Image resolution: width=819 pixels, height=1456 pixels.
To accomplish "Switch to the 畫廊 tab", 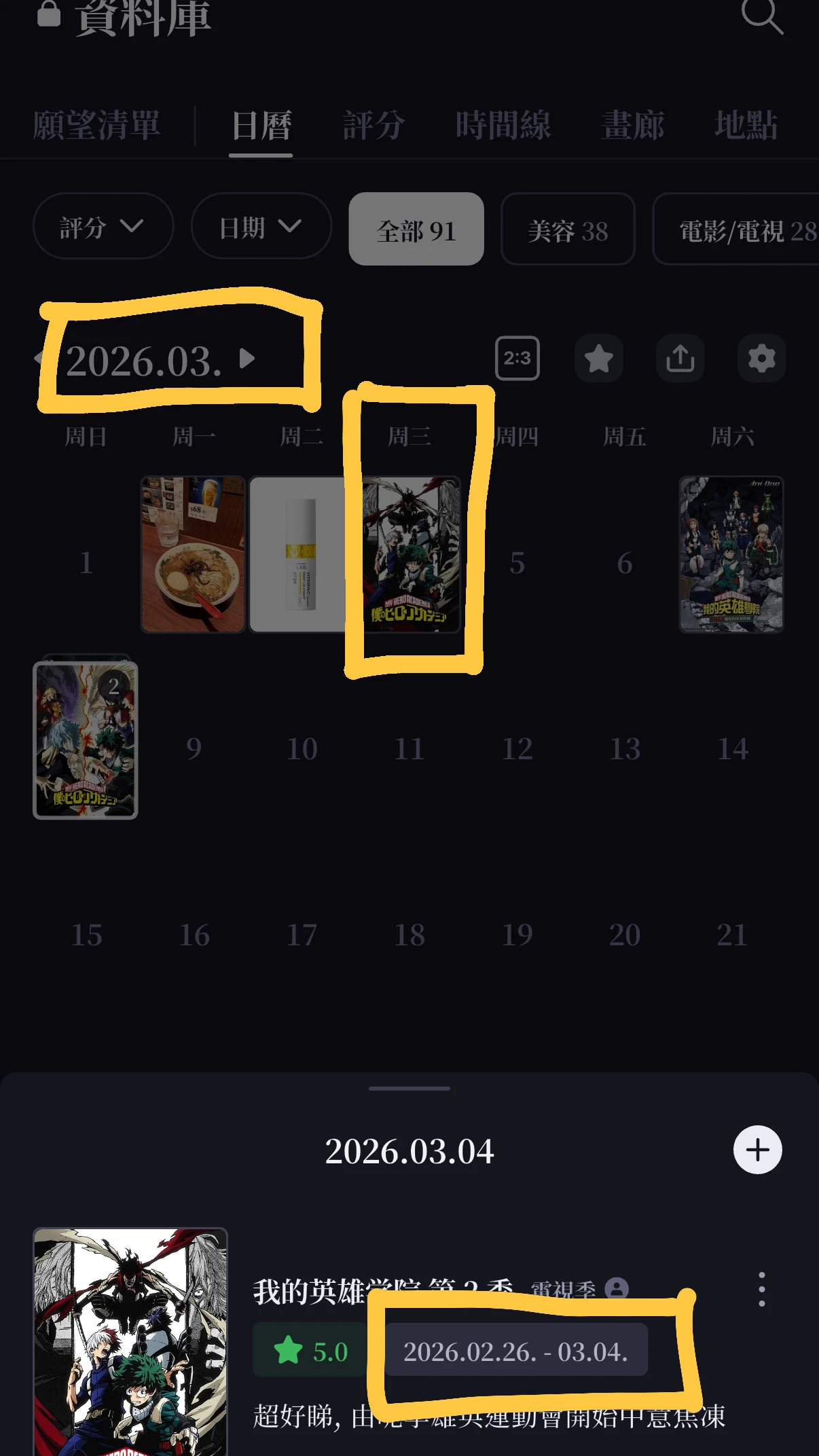I will [x=632, y=126].
